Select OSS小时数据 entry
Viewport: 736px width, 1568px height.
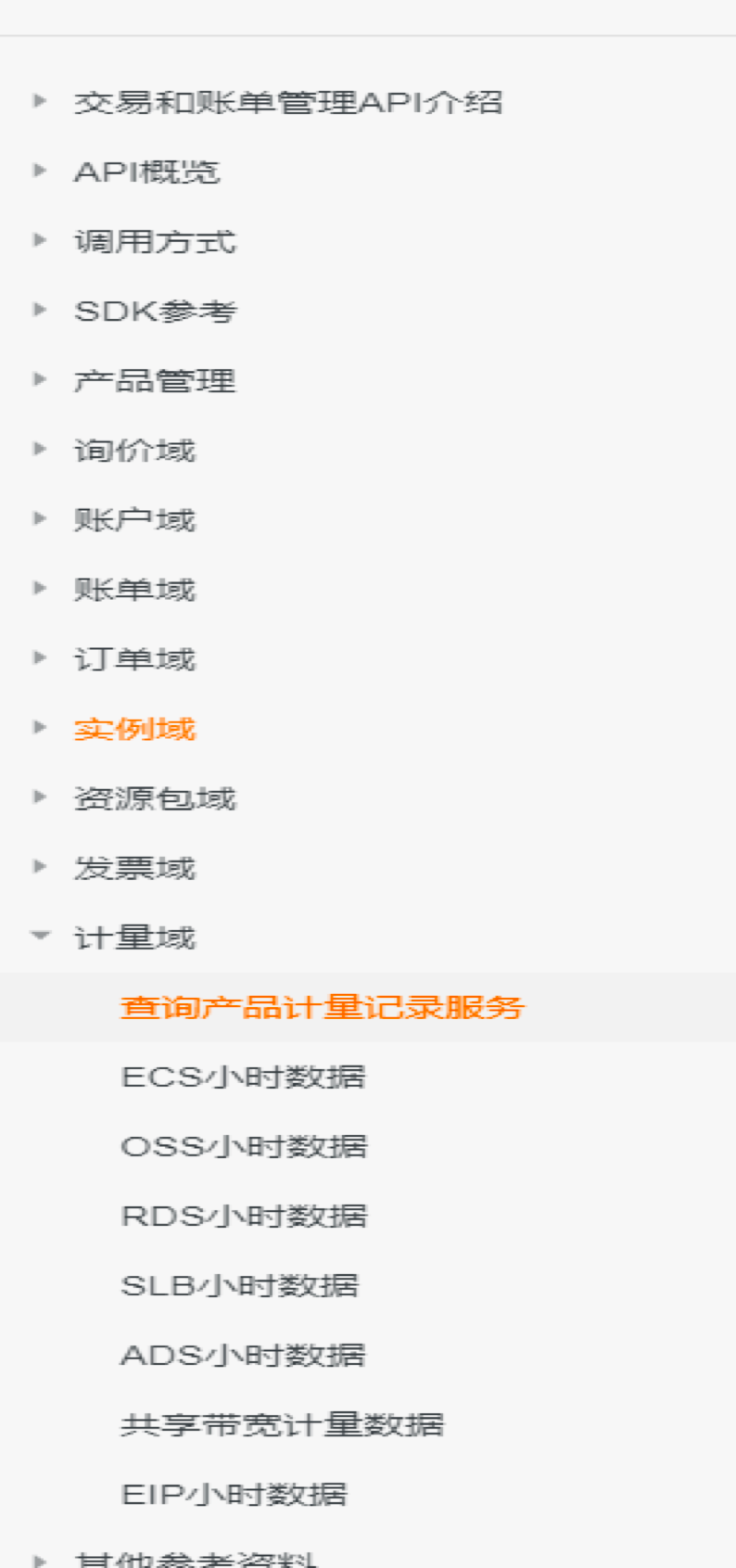(244, 1146)
